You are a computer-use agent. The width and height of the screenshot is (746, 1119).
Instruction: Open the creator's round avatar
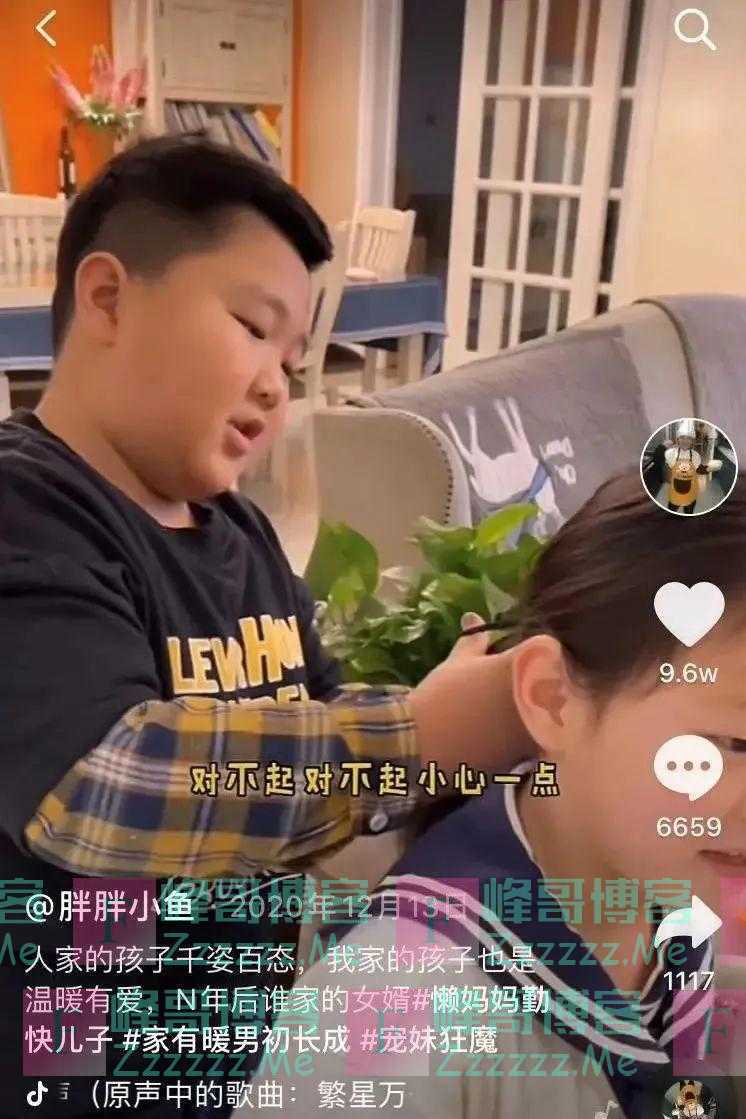tap(688, 467)
